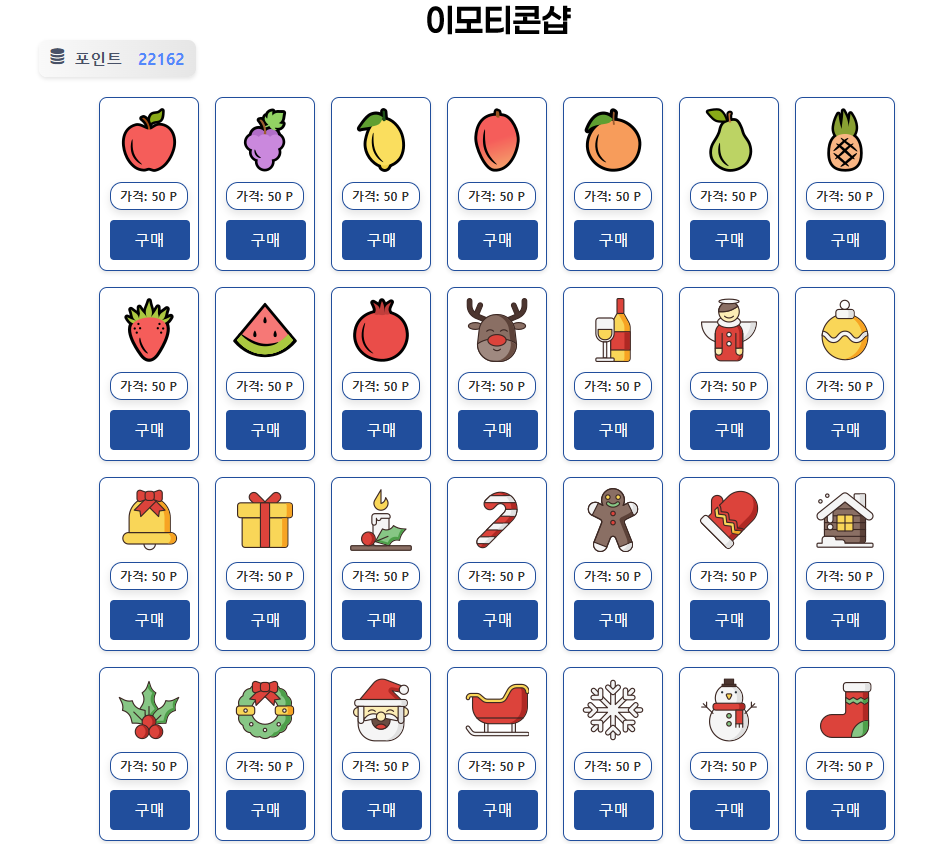Tap 구매 under the red sleigh
This screenshot has width=925, height=844.
(497, 810)
